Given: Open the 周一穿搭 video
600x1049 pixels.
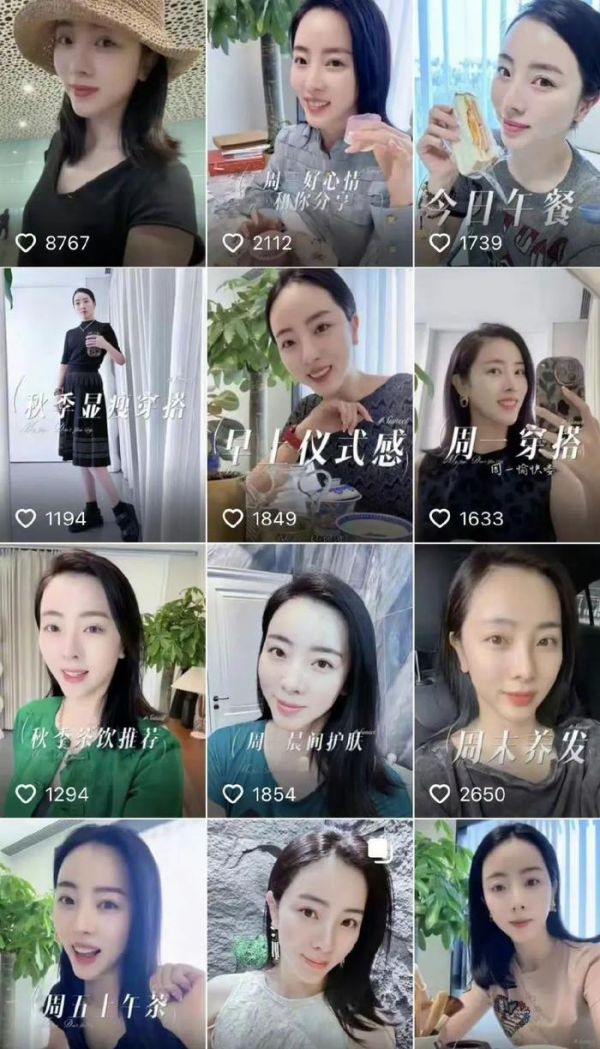Looking at the screenshot, I should [x=507, y=405].
